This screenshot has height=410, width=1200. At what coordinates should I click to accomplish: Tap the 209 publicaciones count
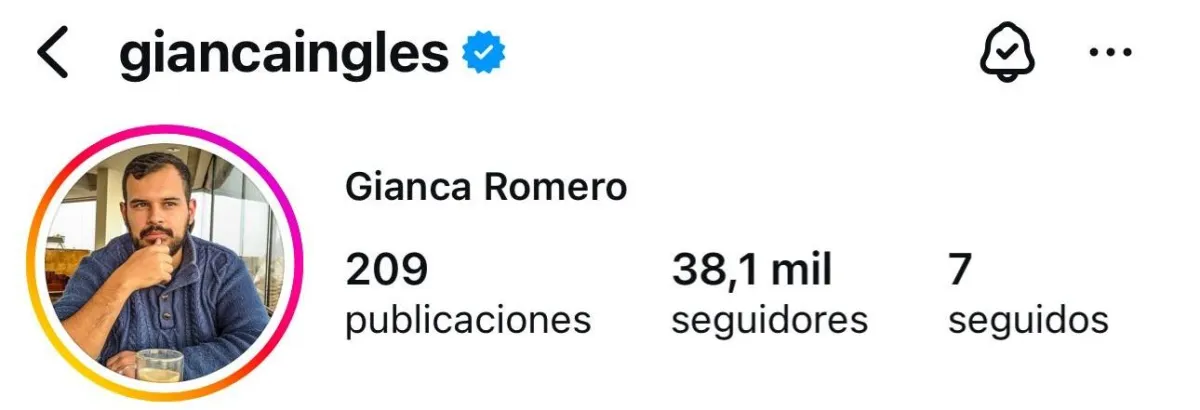click(x=468, y=294)
